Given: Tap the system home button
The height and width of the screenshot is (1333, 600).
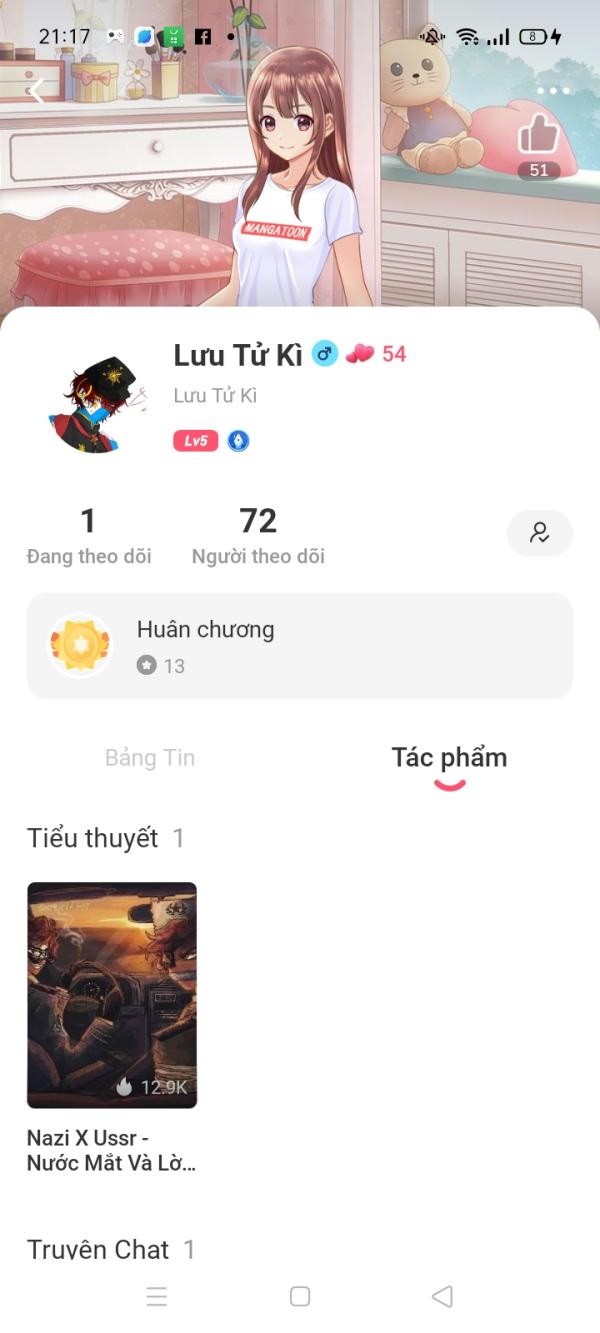Looking at the screenshot, I should coord(300,1297).
